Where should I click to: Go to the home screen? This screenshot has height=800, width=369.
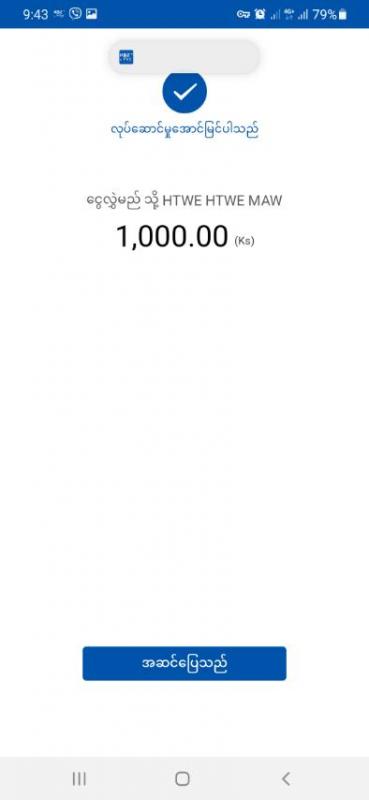pos(182,779)
